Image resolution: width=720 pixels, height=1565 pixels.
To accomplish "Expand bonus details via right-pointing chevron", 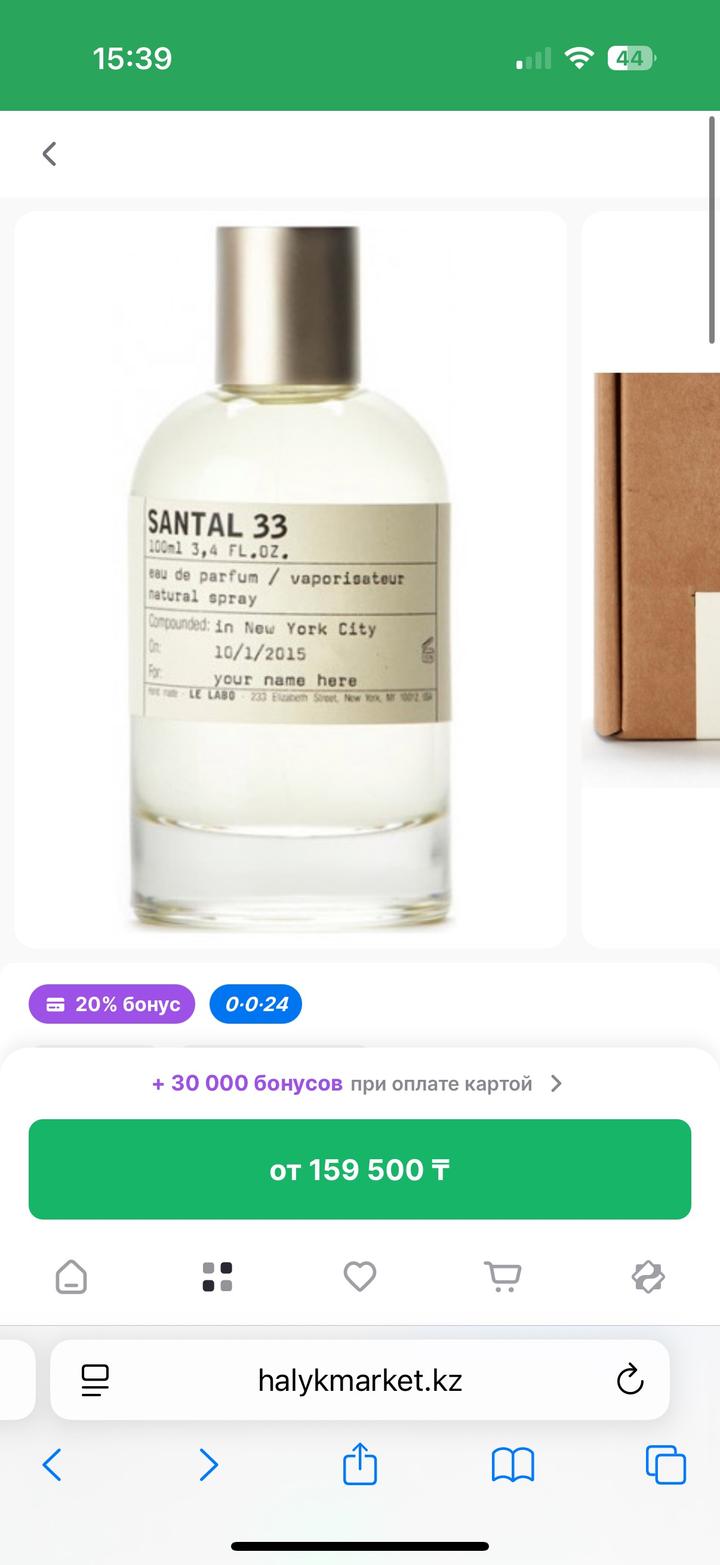I will pyautogui.click(x=556, y=1083).
